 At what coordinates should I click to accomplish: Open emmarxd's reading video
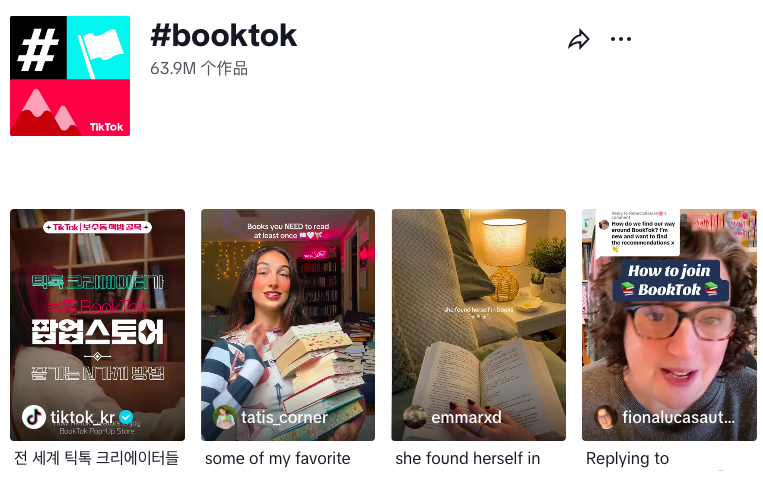point(478,324)
